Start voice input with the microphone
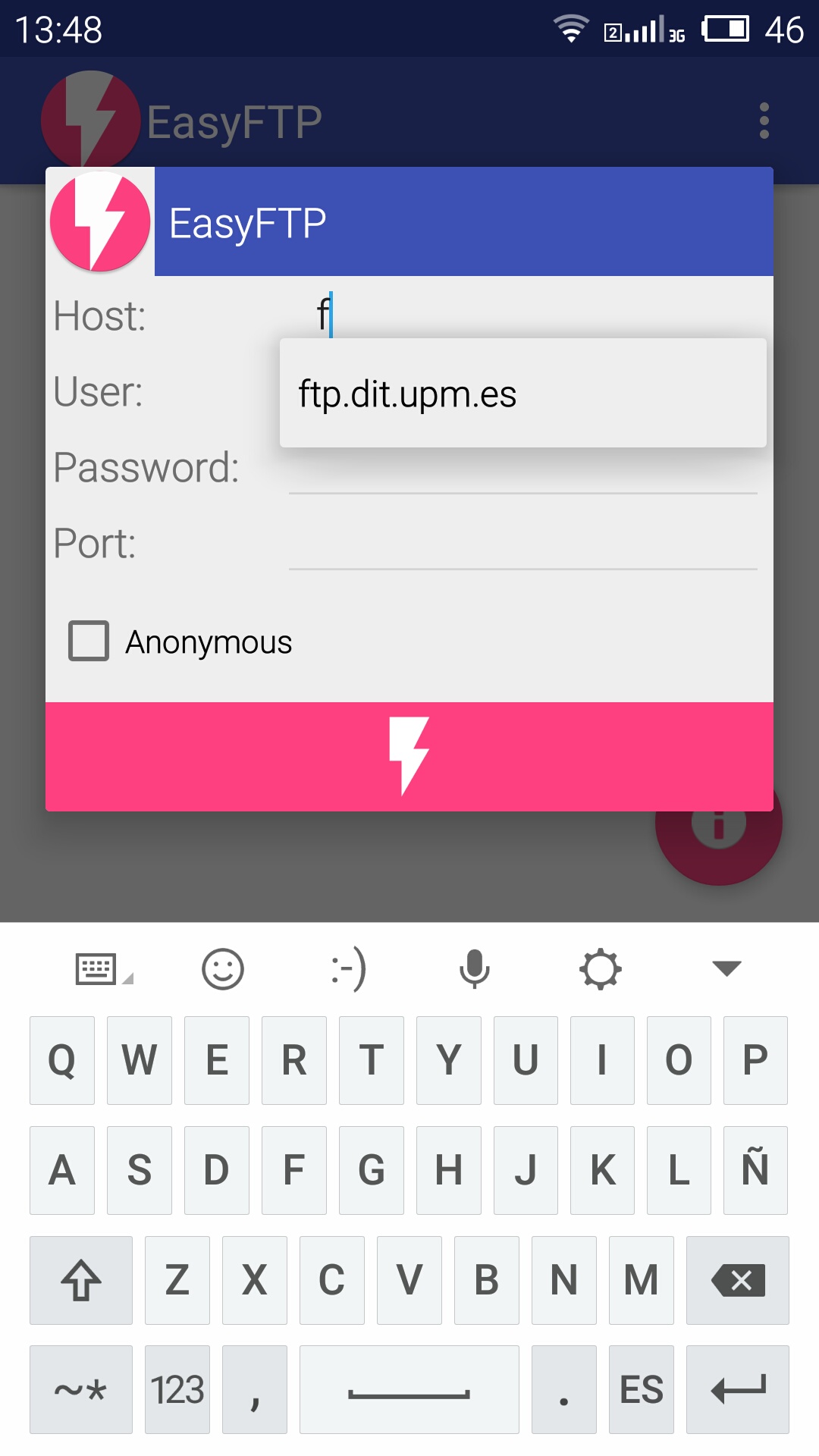819x1456 pixels. pyautogui.click(x=475, y=969)
